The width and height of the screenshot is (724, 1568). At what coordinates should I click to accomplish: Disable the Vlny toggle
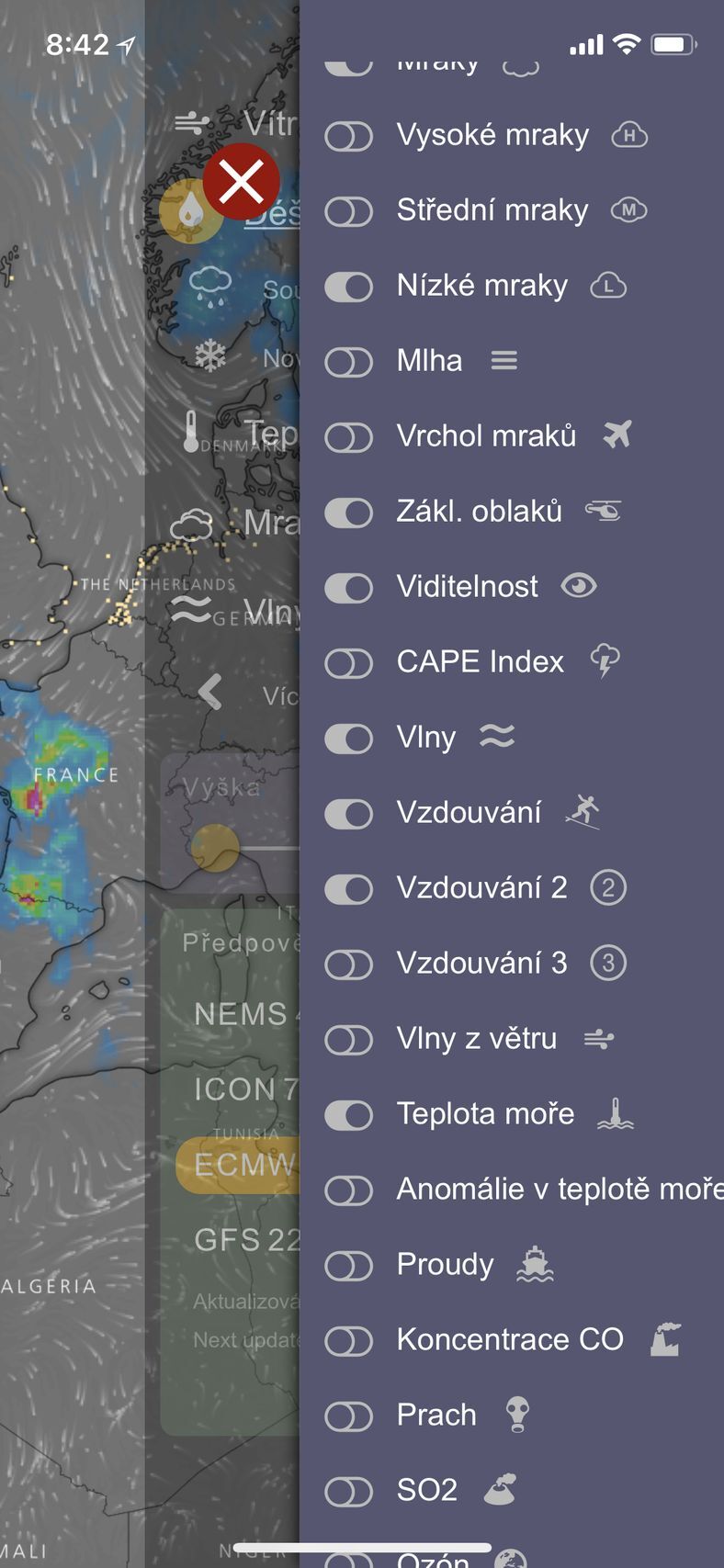point(348,739)
